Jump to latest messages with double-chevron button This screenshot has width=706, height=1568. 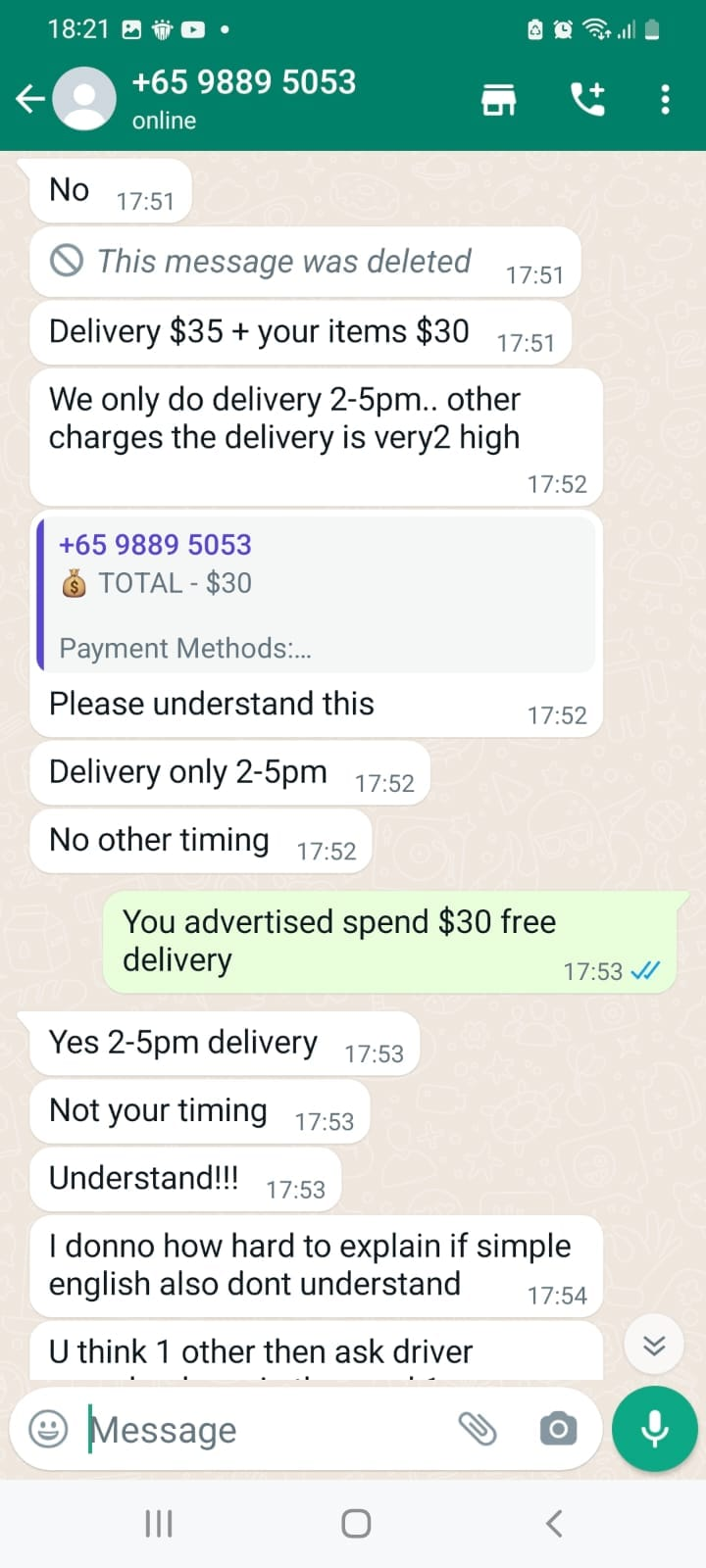click(654, 1346)
